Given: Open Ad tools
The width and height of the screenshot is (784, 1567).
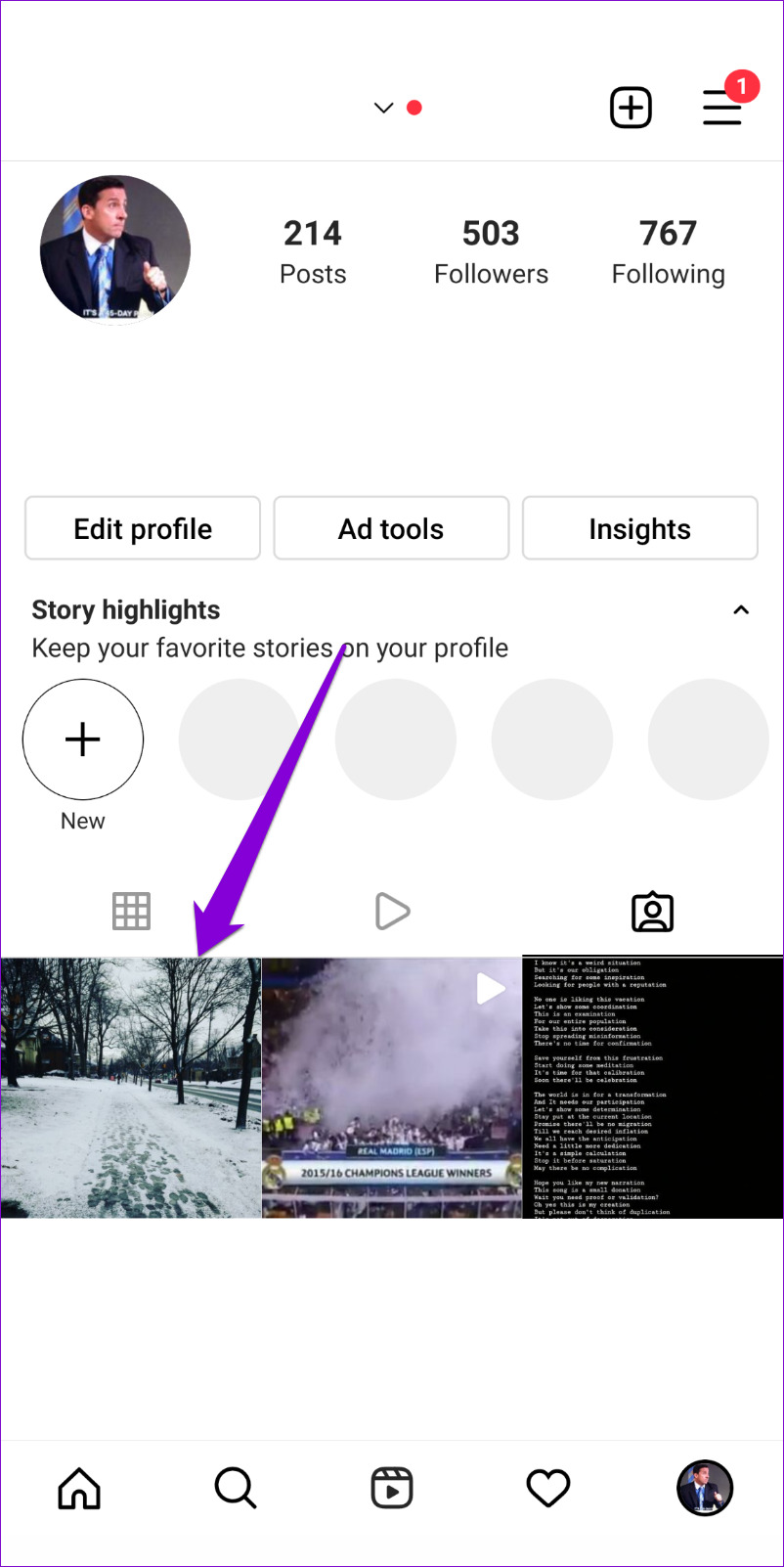Looking at the screenshot, I should 391,528.
